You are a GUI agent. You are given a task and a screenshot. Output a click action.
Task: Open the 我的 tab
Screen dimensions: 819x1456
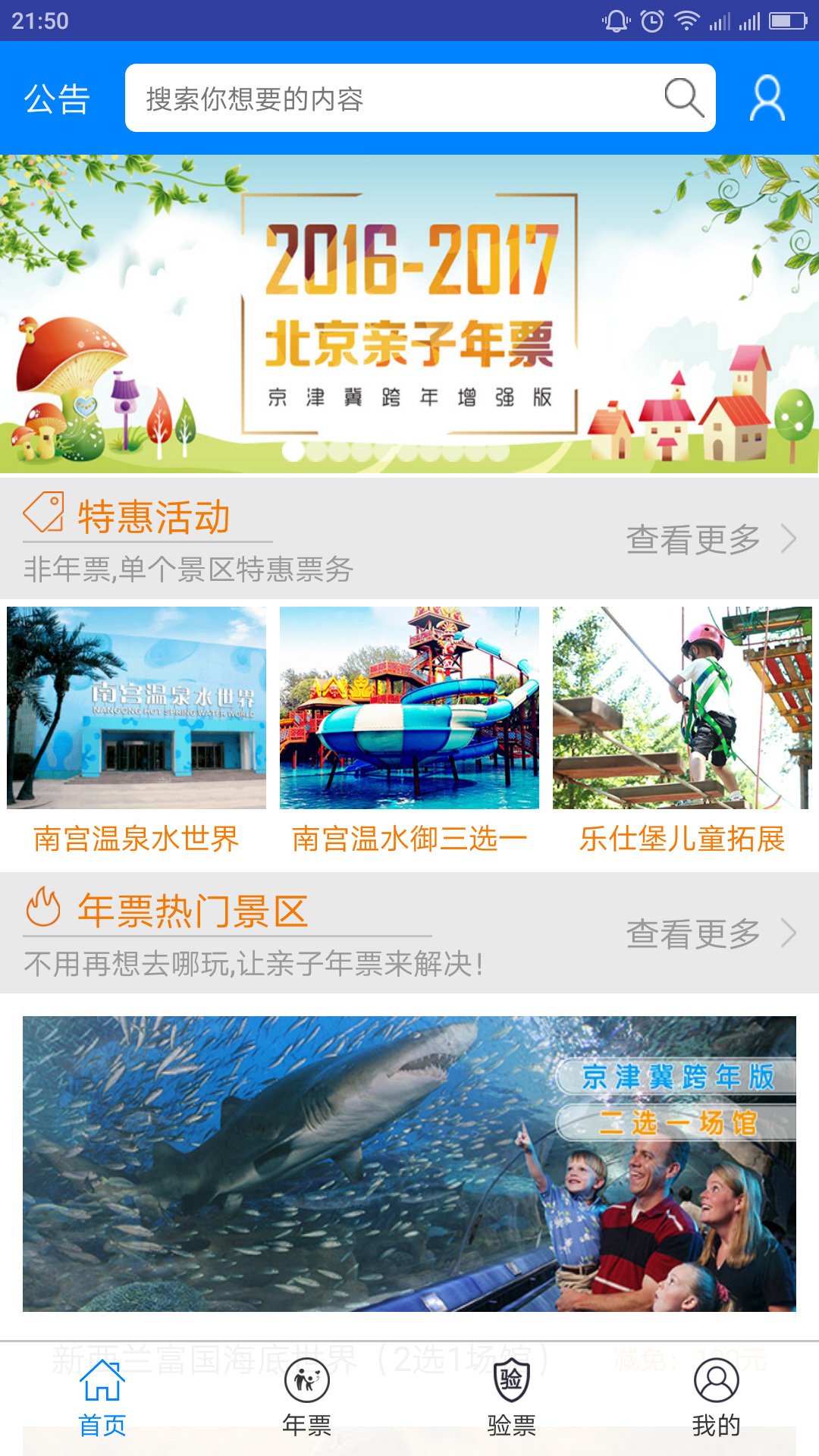(716, 1399)
